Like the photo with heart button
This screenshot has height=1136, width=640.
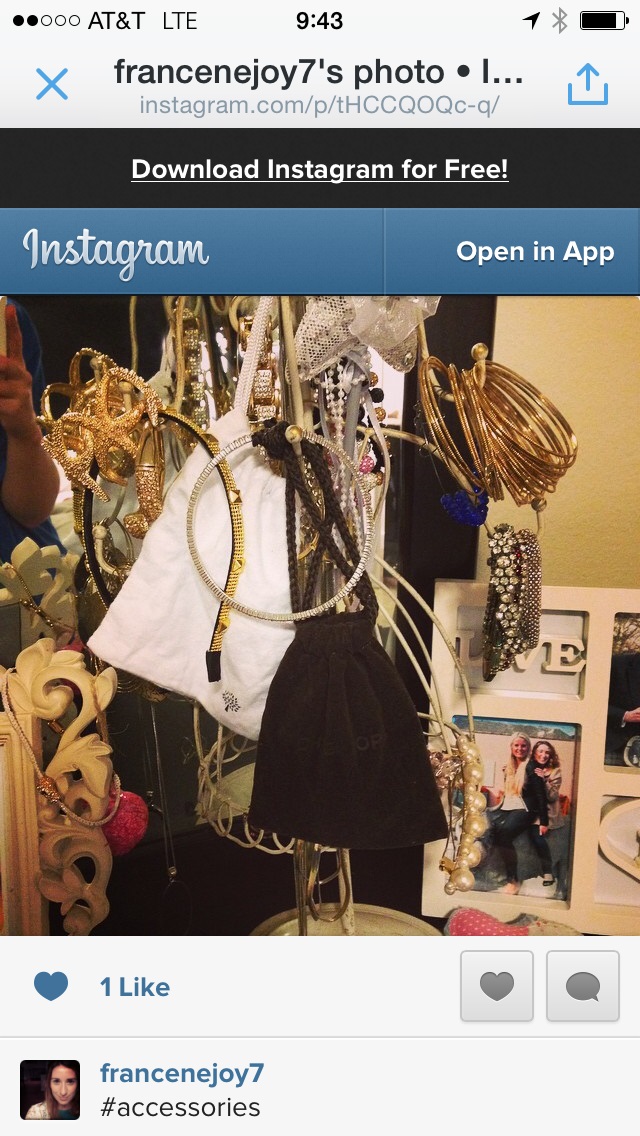(x=497, y=986)
